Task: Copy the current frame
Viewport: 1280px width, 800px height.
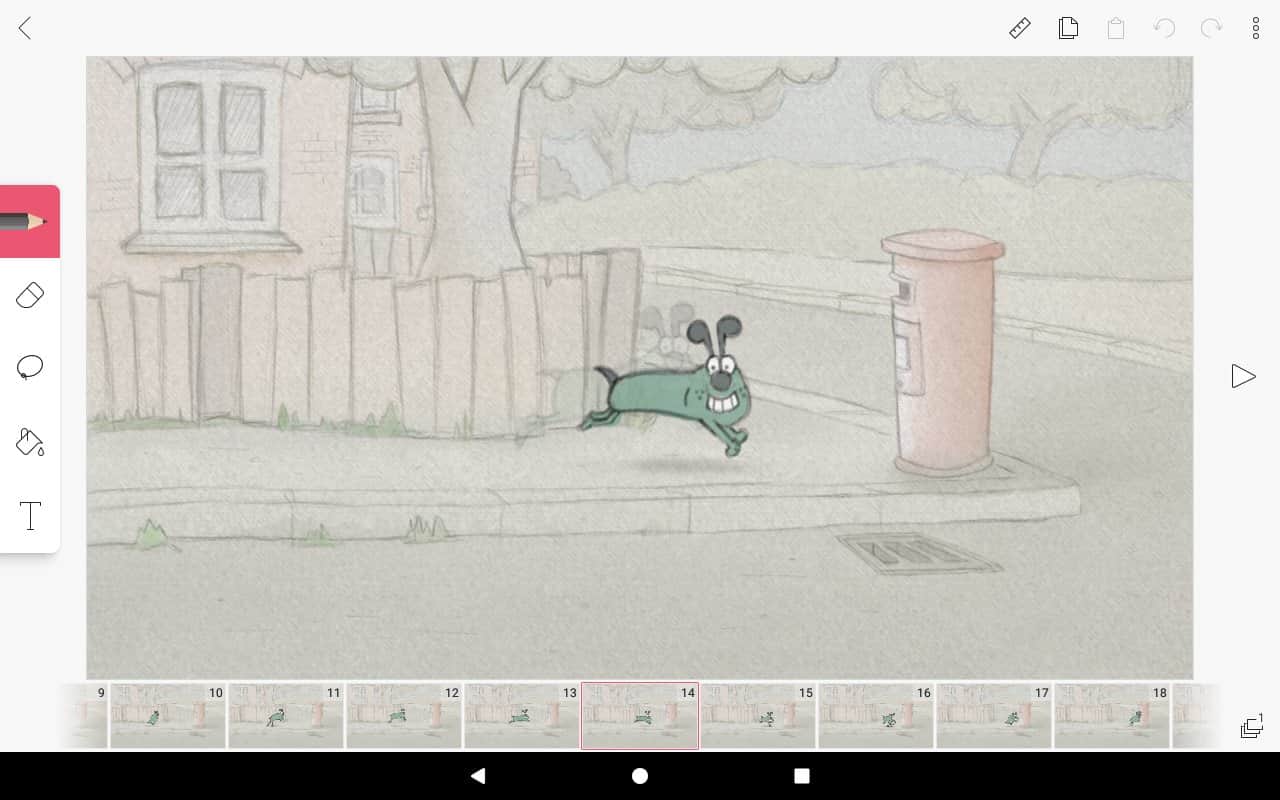Action: coord(1068,28)
